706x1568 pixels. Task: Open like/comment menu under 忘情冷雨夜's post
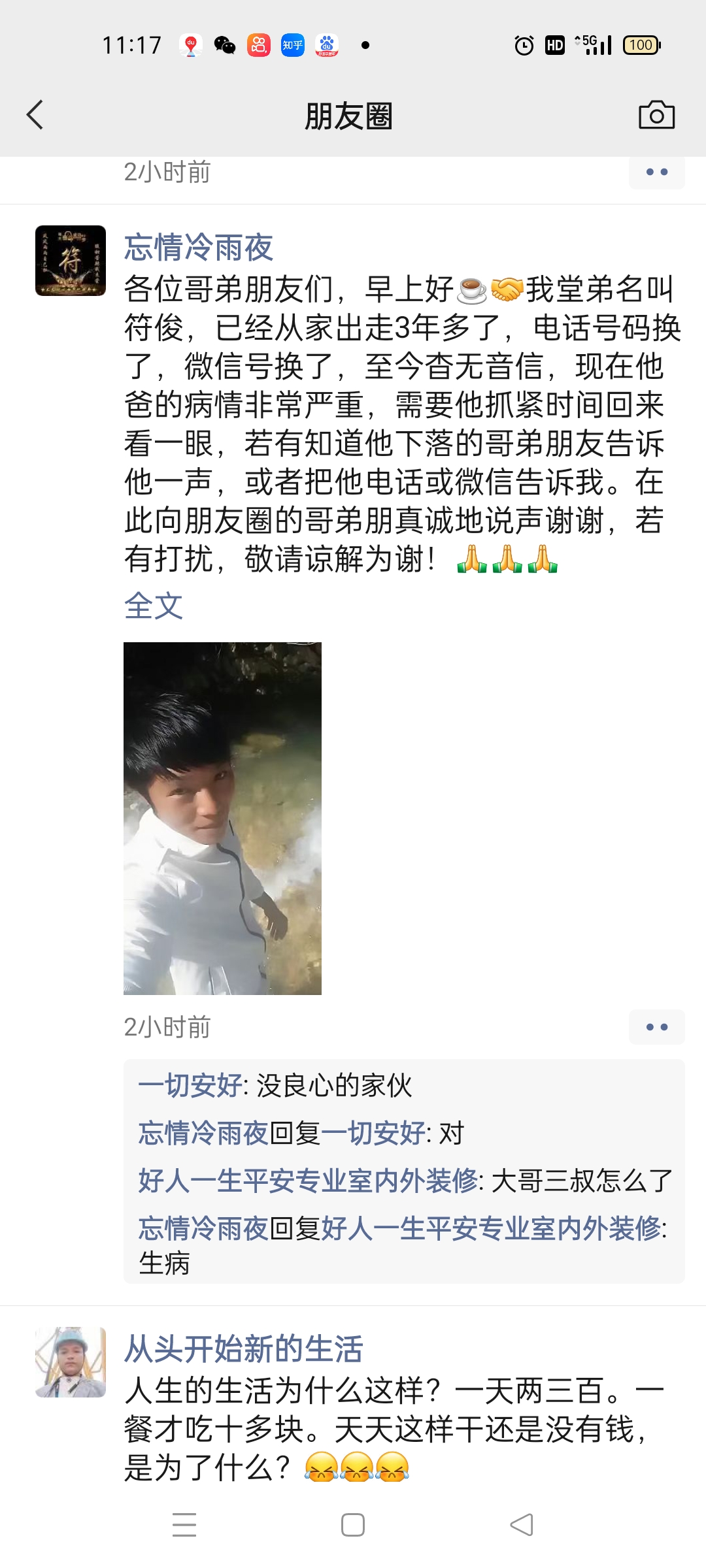(x=656, y=1027)
